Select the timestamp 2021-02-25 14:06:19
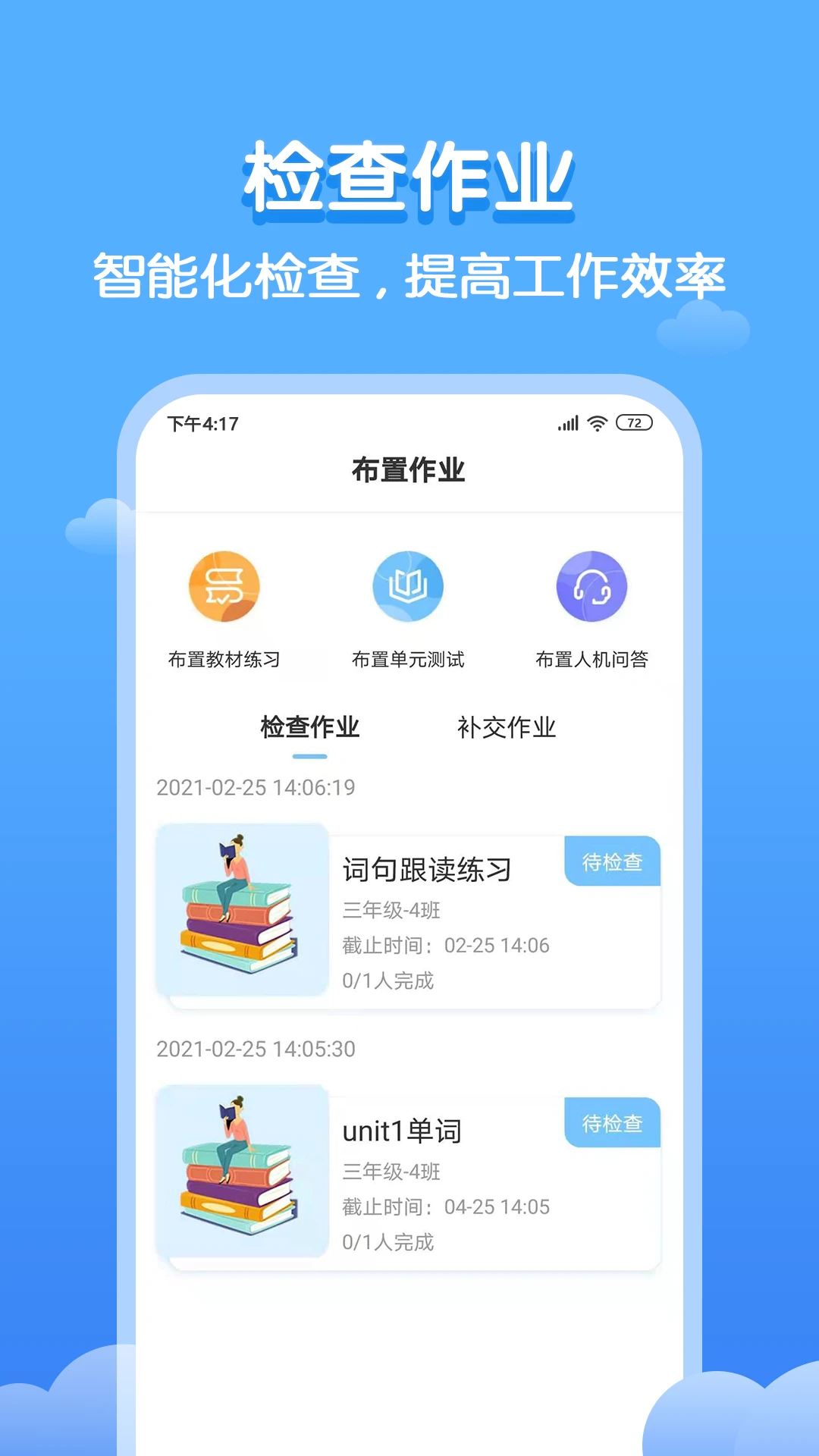The width and height of the screenshot is (819, 1456). click(256, 787)
